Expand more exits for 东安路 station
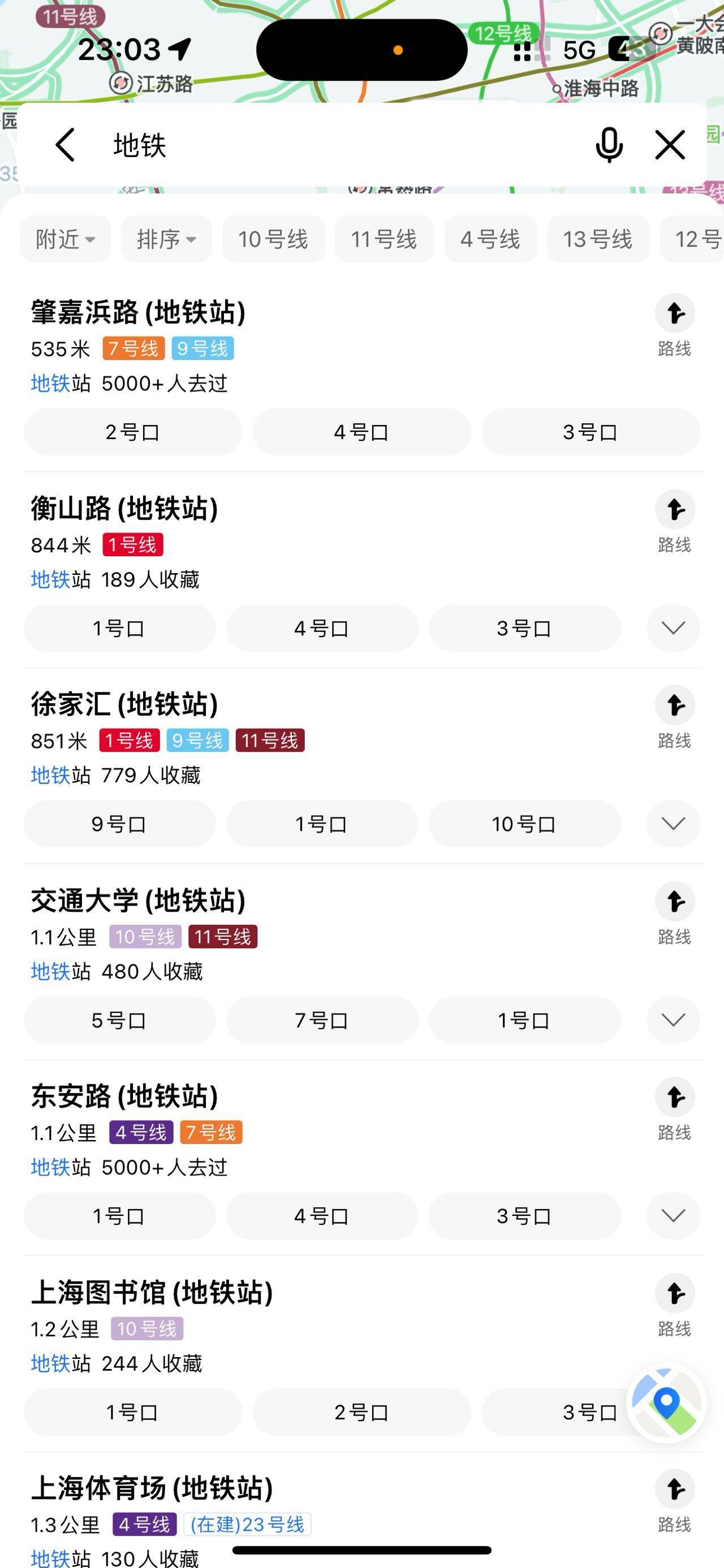 pos(674,1216)
